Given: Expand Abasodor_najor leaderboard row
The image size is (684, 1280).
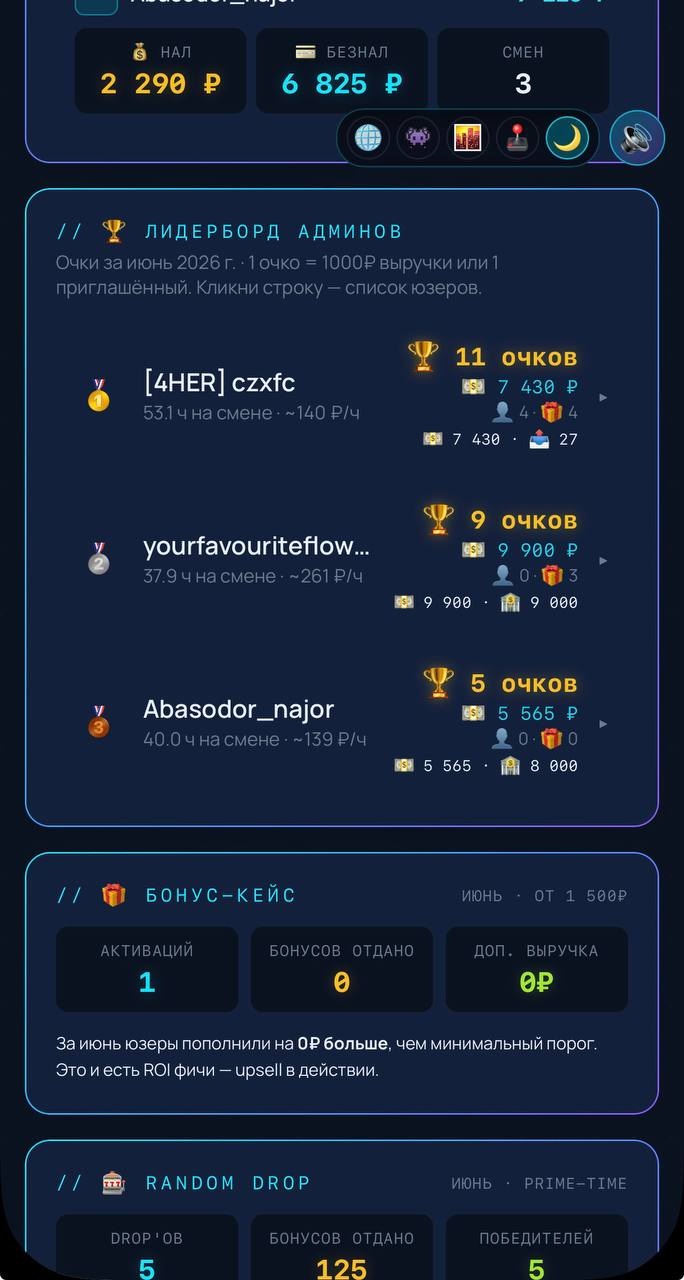Looking at the screenshot, I should click(x=342, y=722).
